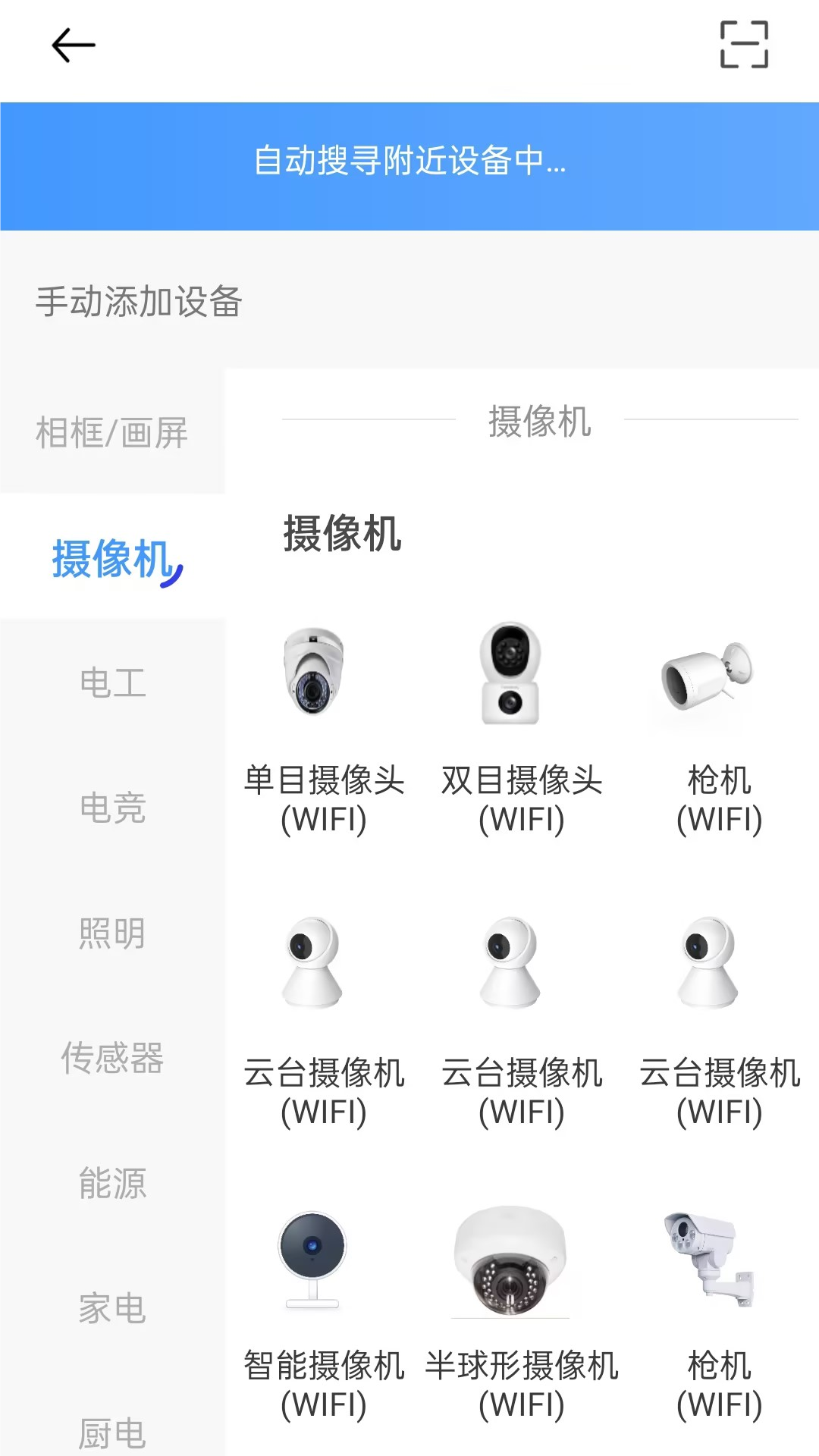Open the QR scan icon
This screenshot has height=1456, width=819.
click(744, 45)
